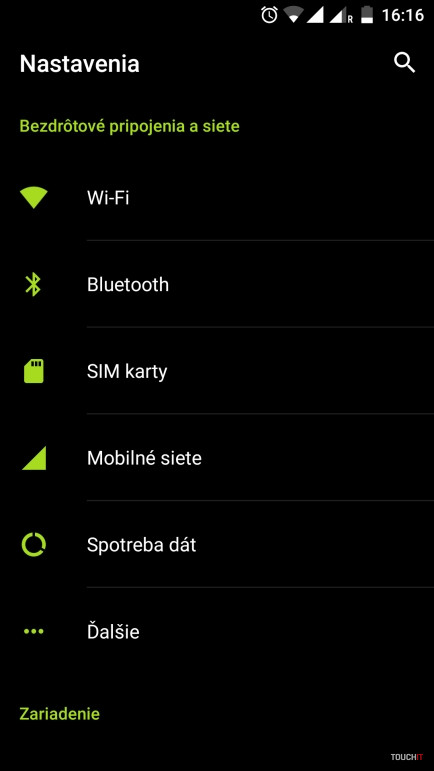Open Mobilné siete

(x=217, y=458)
